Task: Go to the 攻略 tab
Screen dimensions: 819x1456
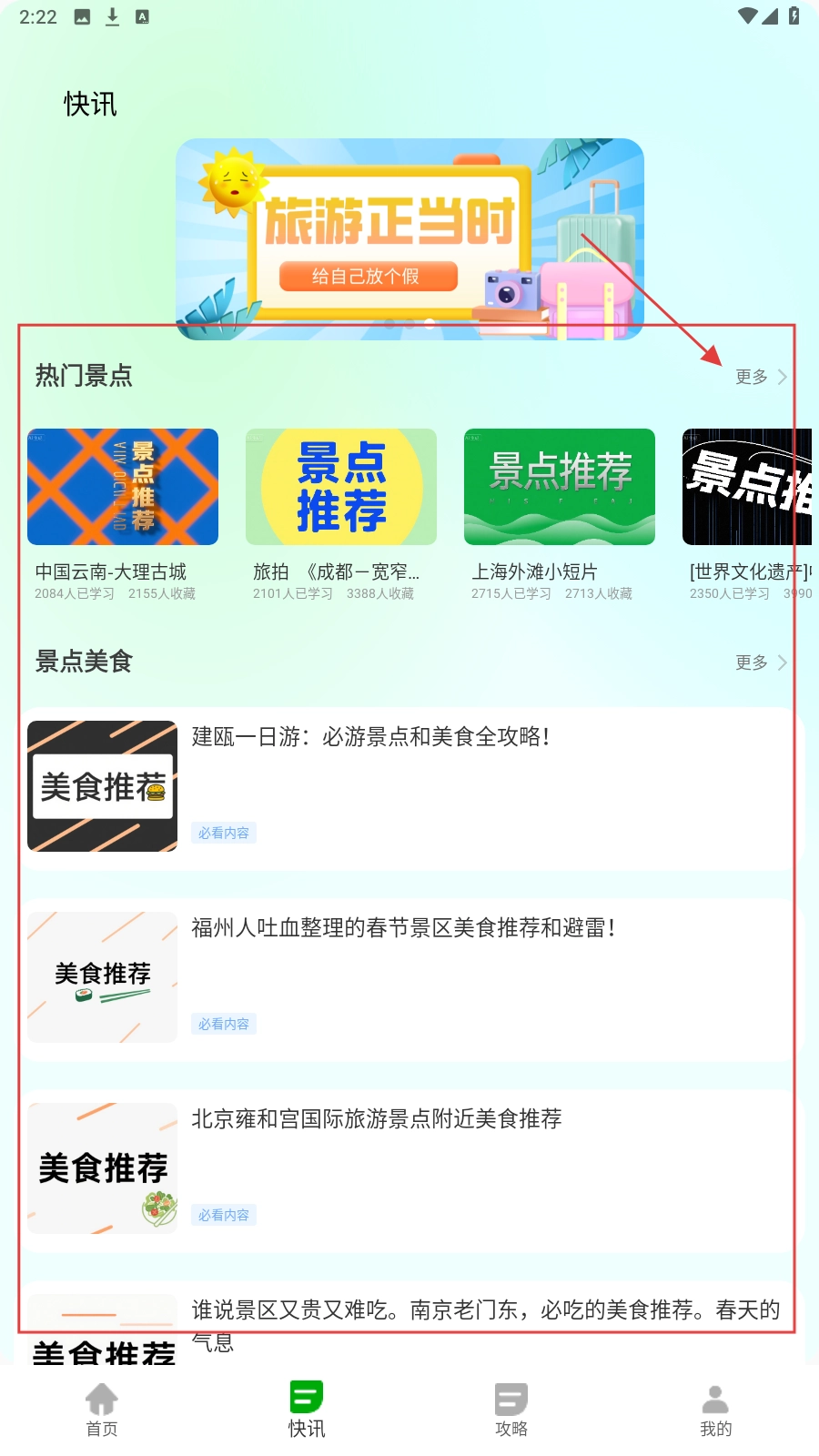Action: [x=511, y=1410]
